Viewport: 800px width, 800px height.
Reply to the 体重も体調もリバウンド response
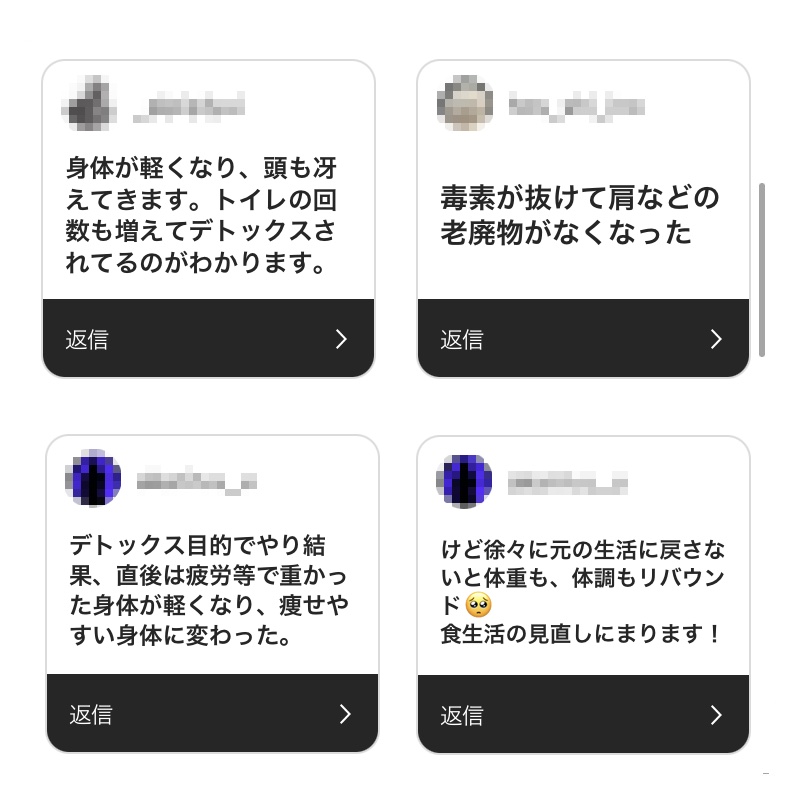tap(582, 714)
